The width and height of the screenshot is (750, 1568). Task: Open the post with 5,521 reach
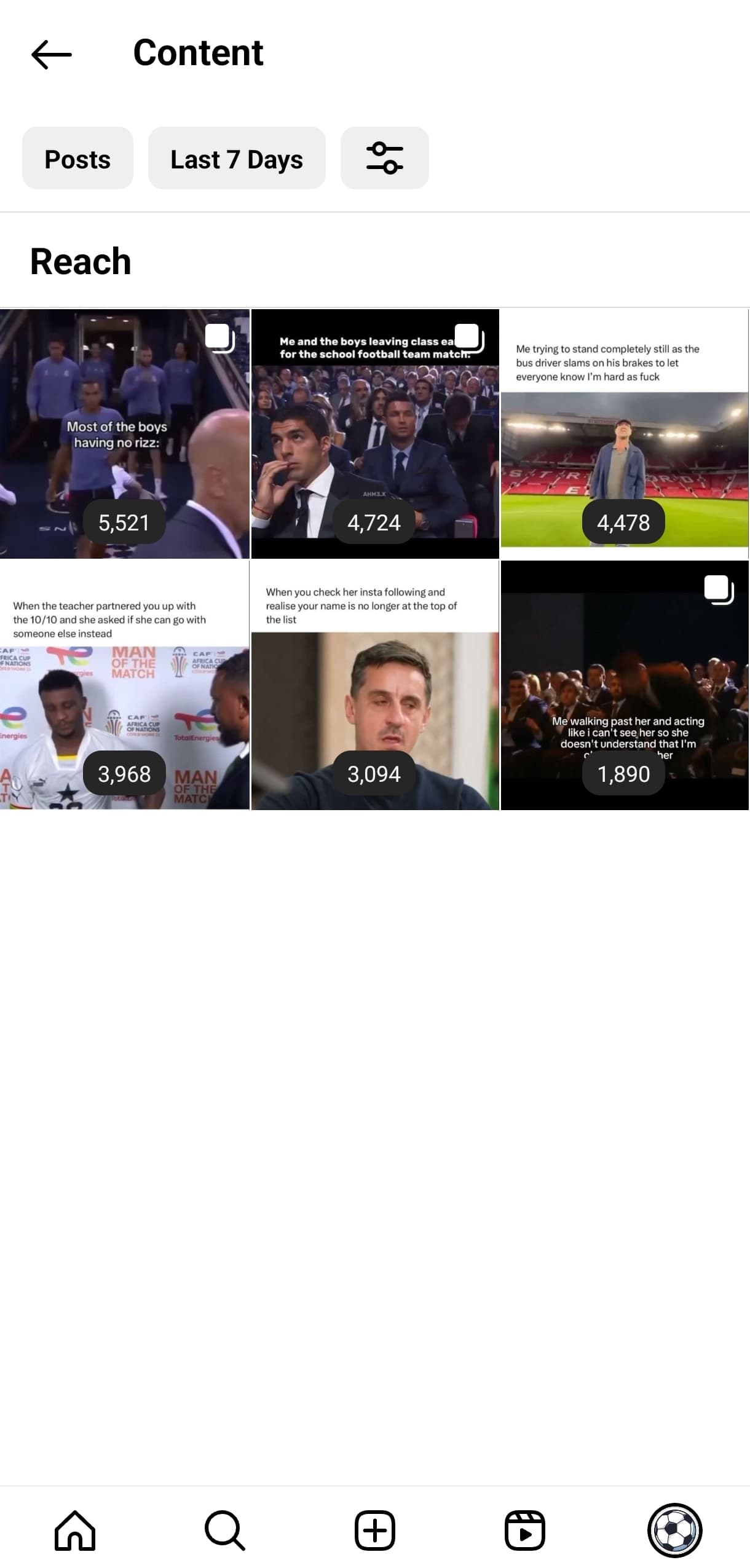(124, 434)
